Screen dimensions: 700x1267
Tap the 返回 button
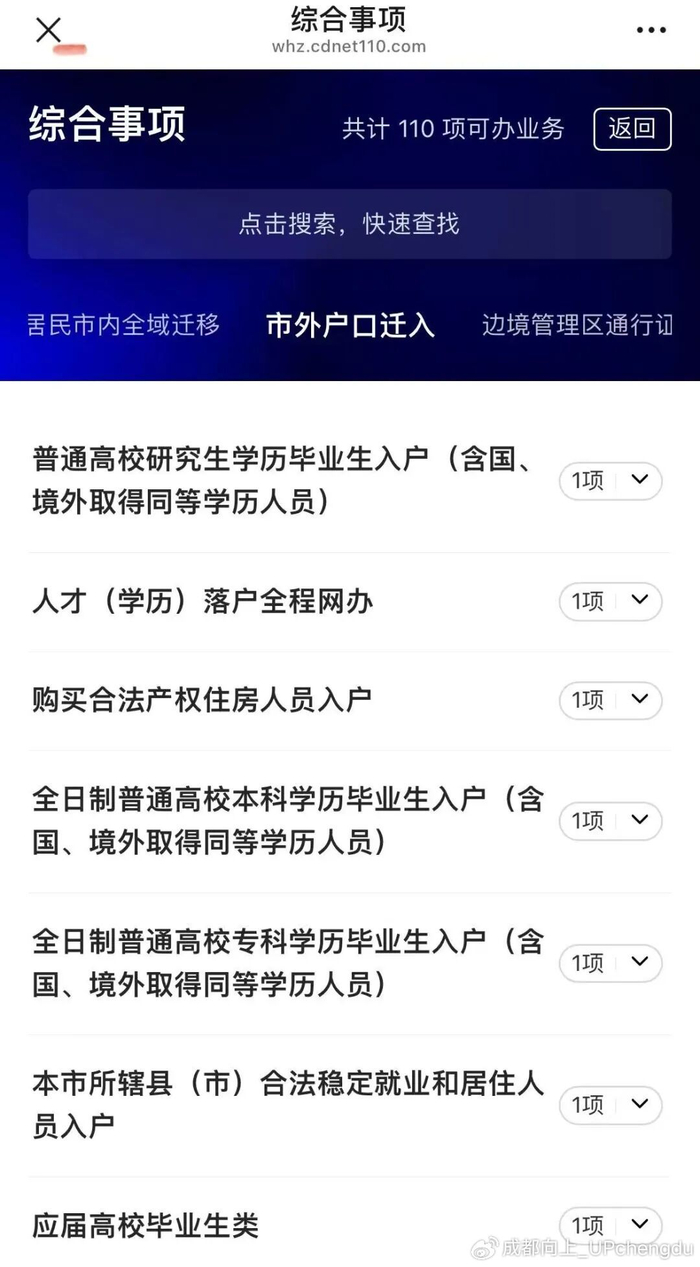point(632,129)
